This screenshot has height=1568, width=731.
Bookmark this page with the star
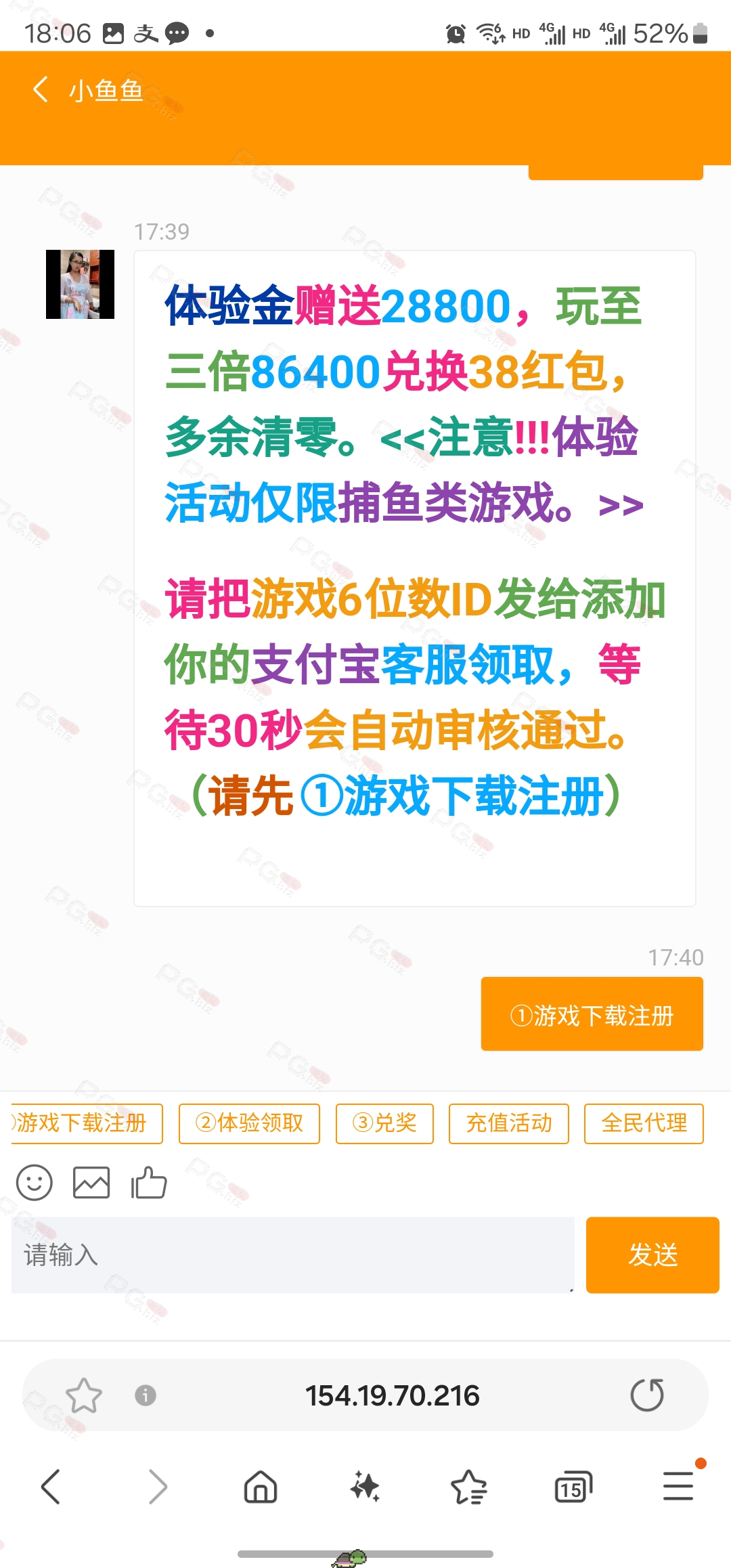pyautogui.click(x=83, y=1395)
